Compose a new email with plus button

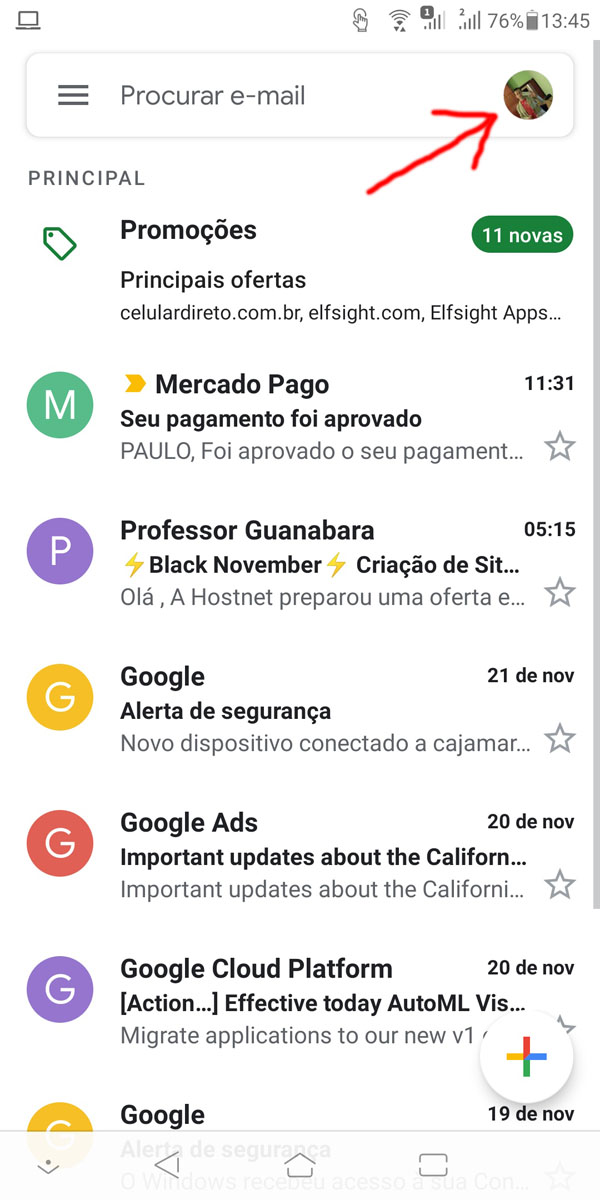coord(526,1060)
